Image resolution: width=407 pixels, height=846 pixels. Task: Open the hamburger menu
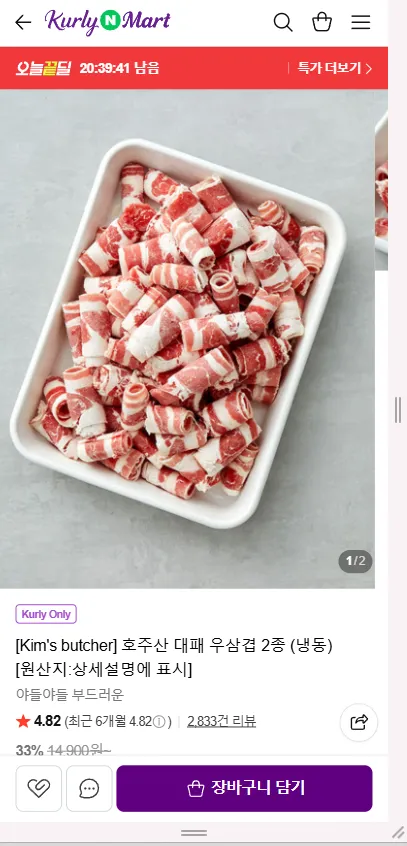click(x=361, y=22)
